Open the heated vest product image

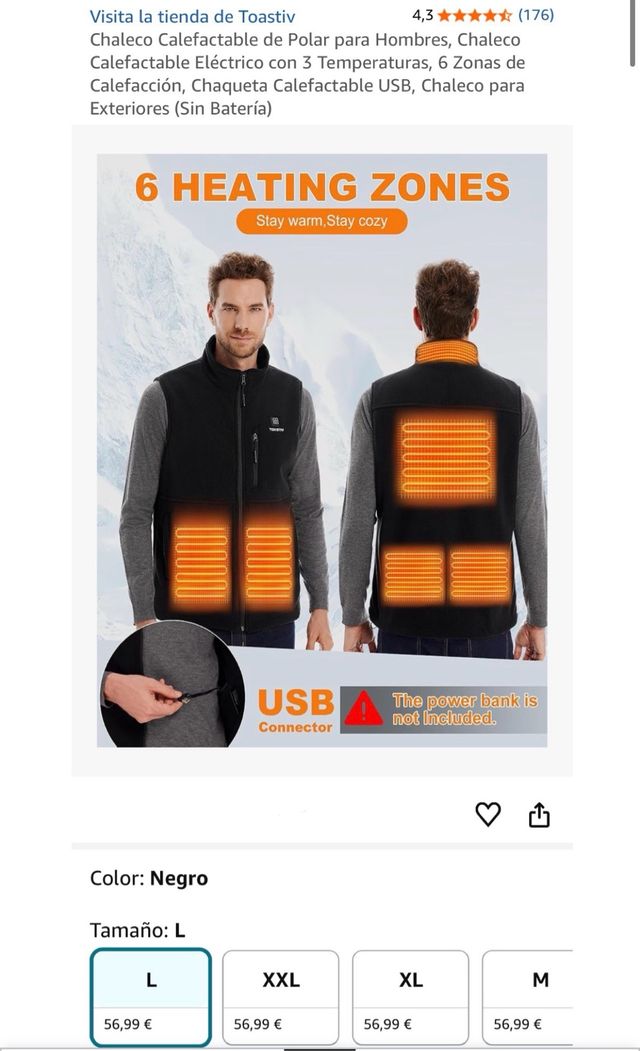point(322,450)
